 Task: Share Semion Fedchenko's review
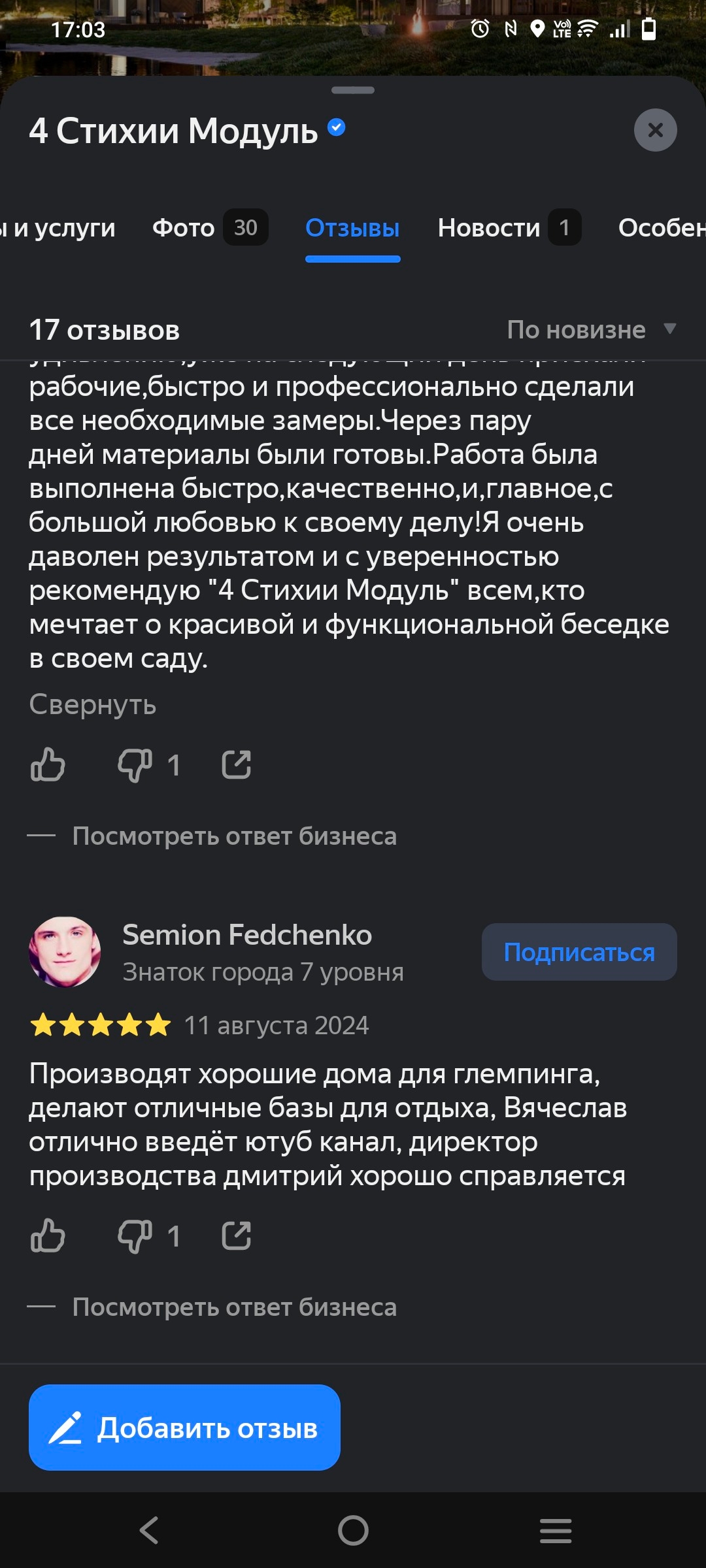(236, 1236)
